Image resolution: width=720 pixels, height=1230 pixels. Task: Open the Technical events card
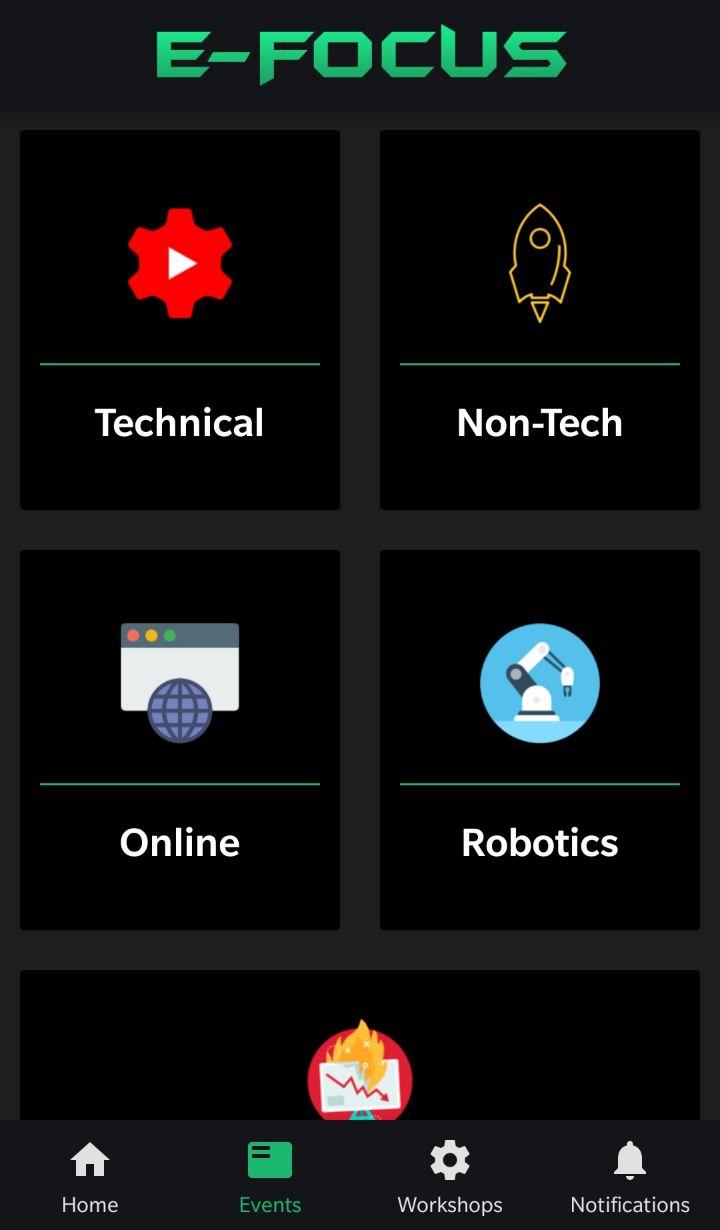180,320
